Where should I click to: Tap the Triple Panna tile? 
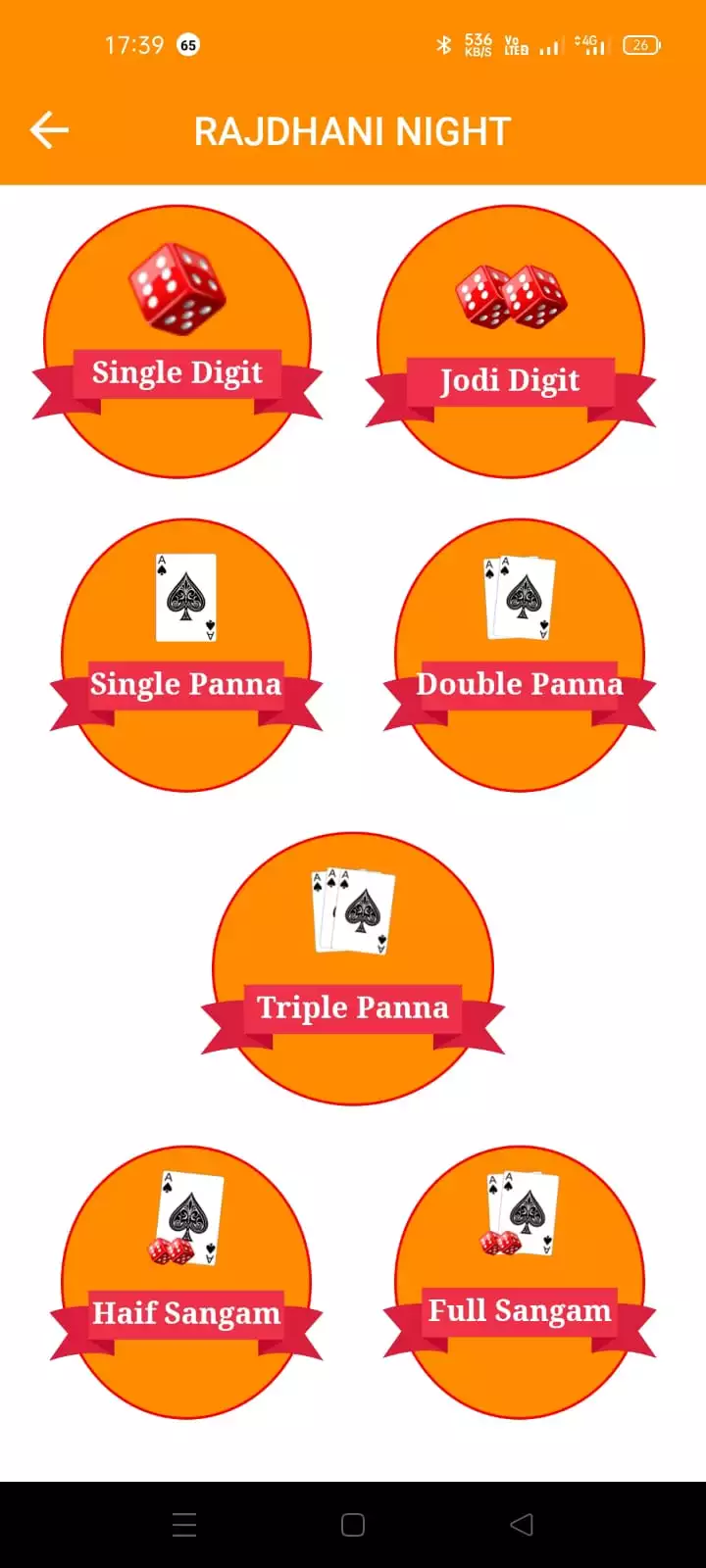tap(353, 968)
